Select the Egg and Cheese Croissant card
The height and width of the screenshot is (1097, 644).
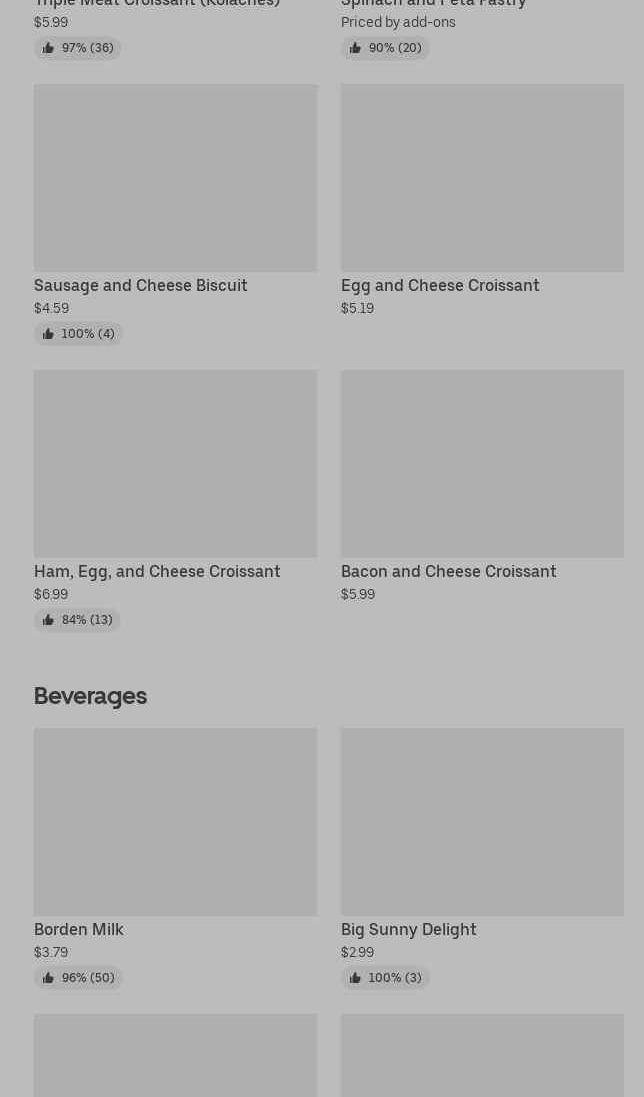482,201
